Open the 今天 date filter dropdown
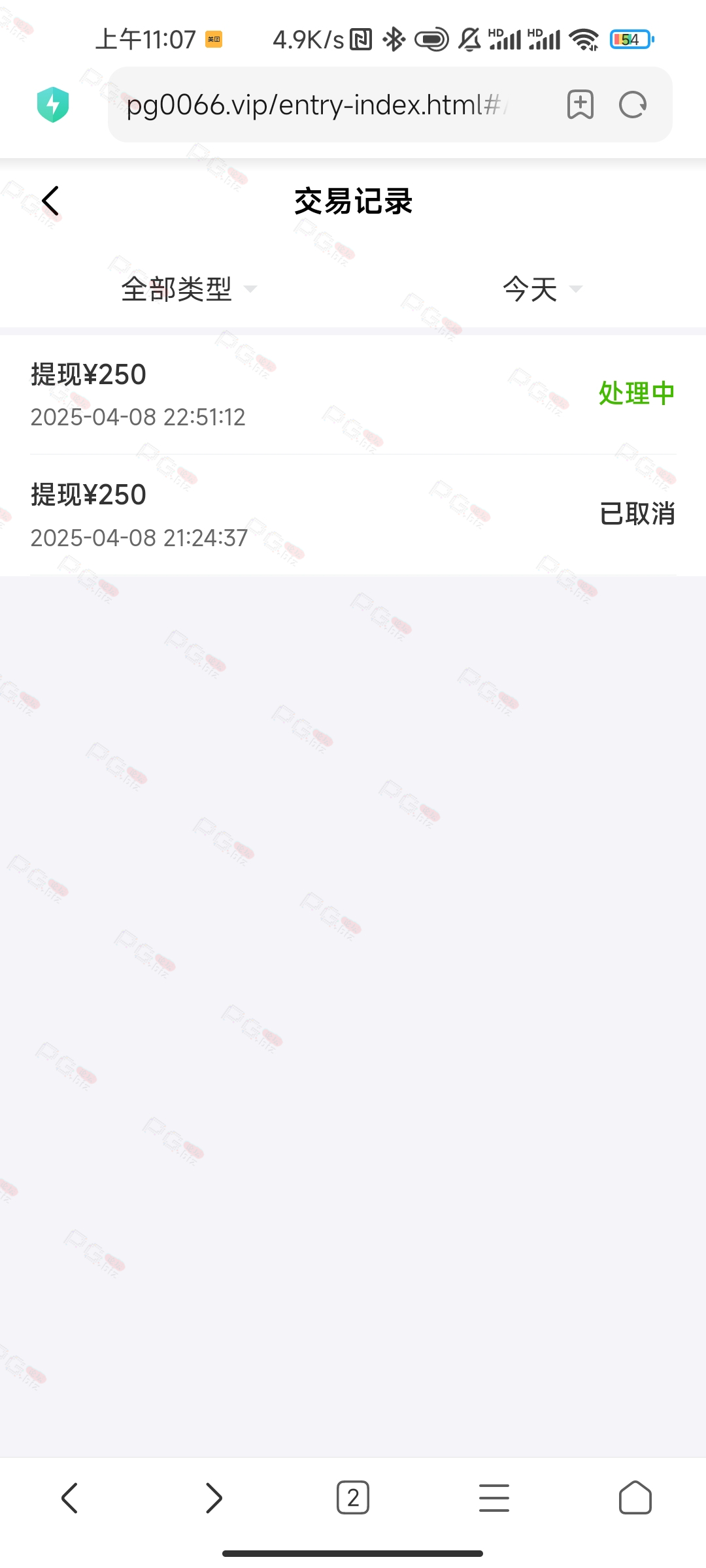This screenshot has width=706, height=1568. coord(542,289)
